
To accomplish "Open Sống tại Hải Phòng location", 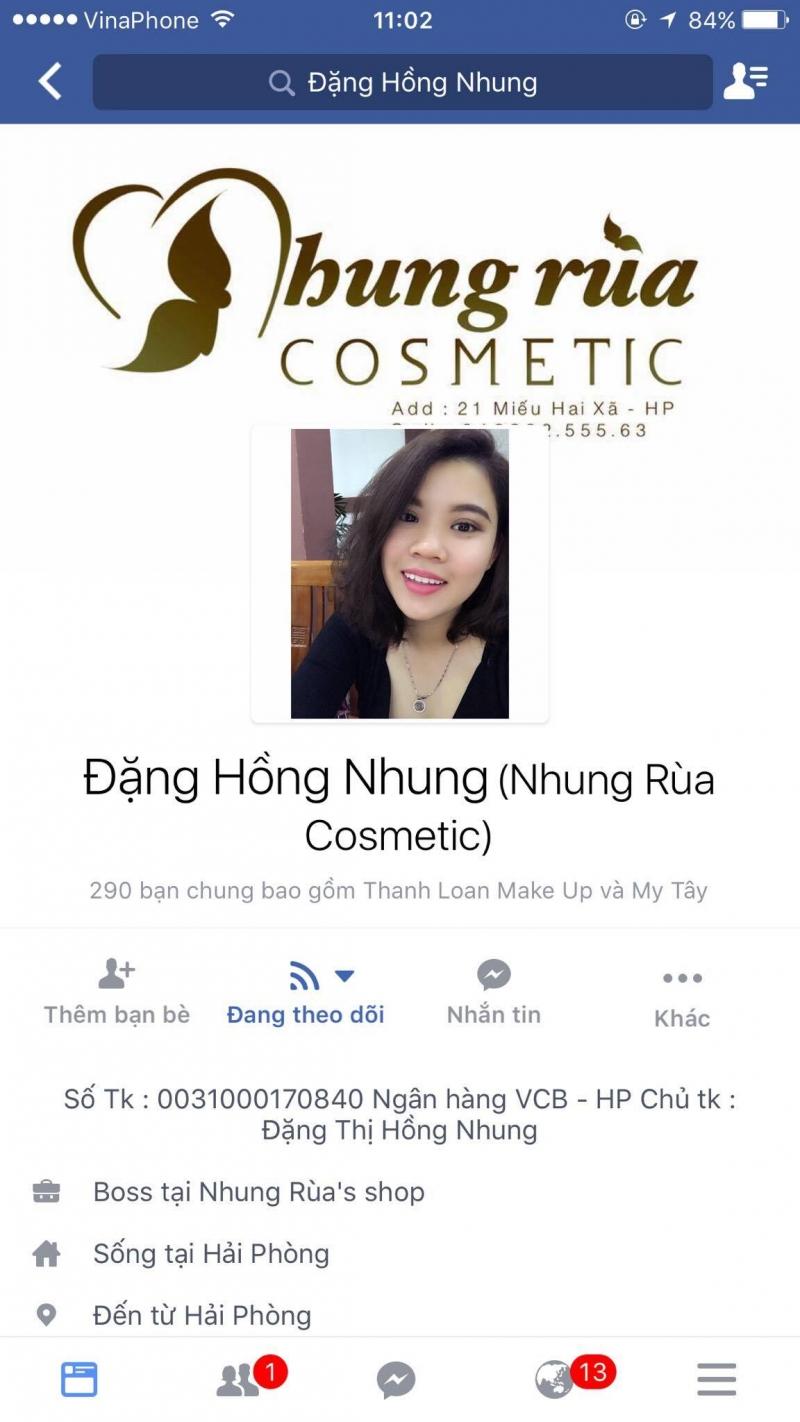I will click(210, 1254).
